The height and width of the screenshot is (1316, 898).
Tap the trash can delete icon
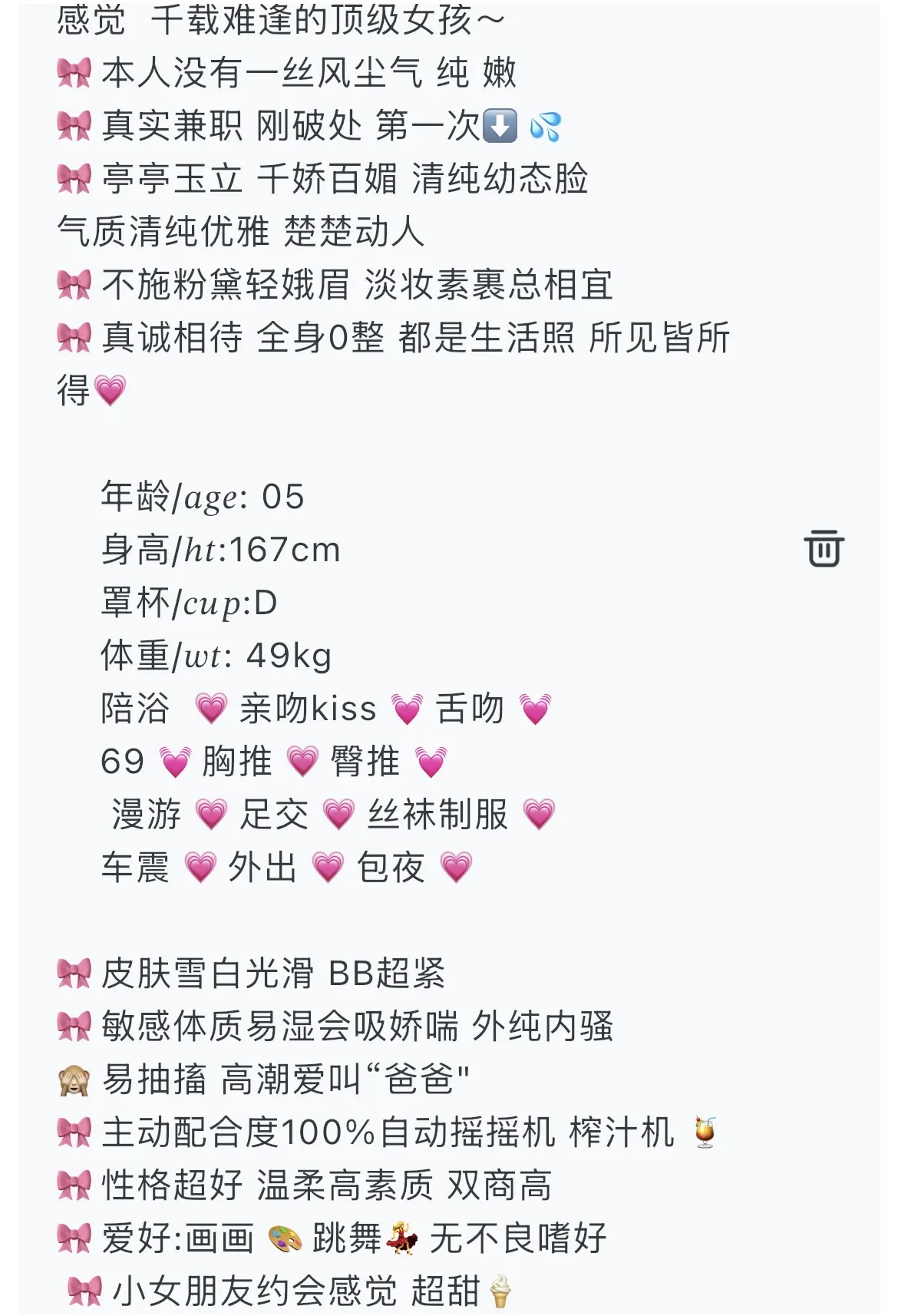point(824,548)
